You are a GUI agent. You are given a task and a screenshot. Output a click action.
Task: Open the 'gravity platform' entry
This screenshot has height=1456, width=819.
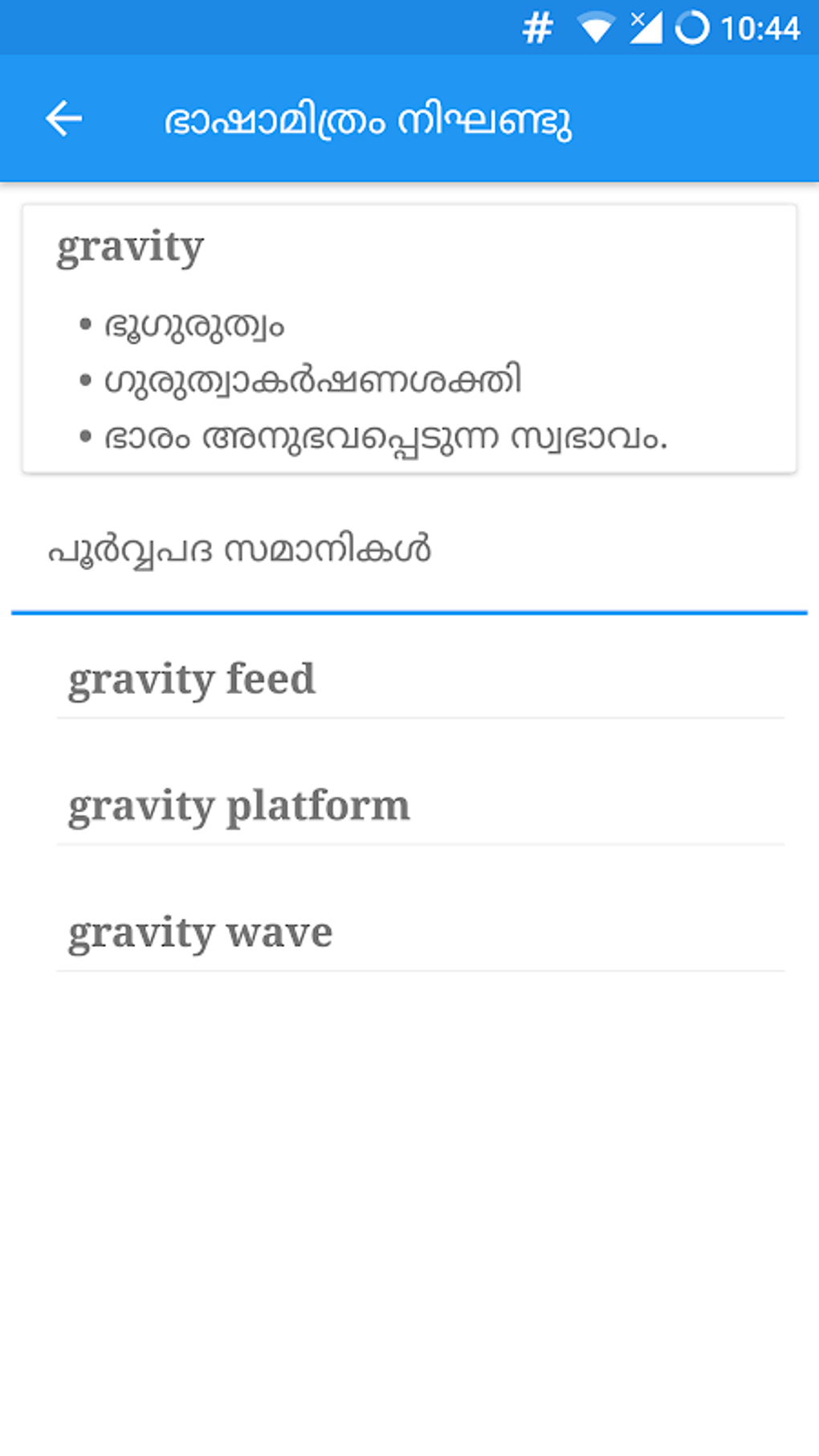coord(238,805)
